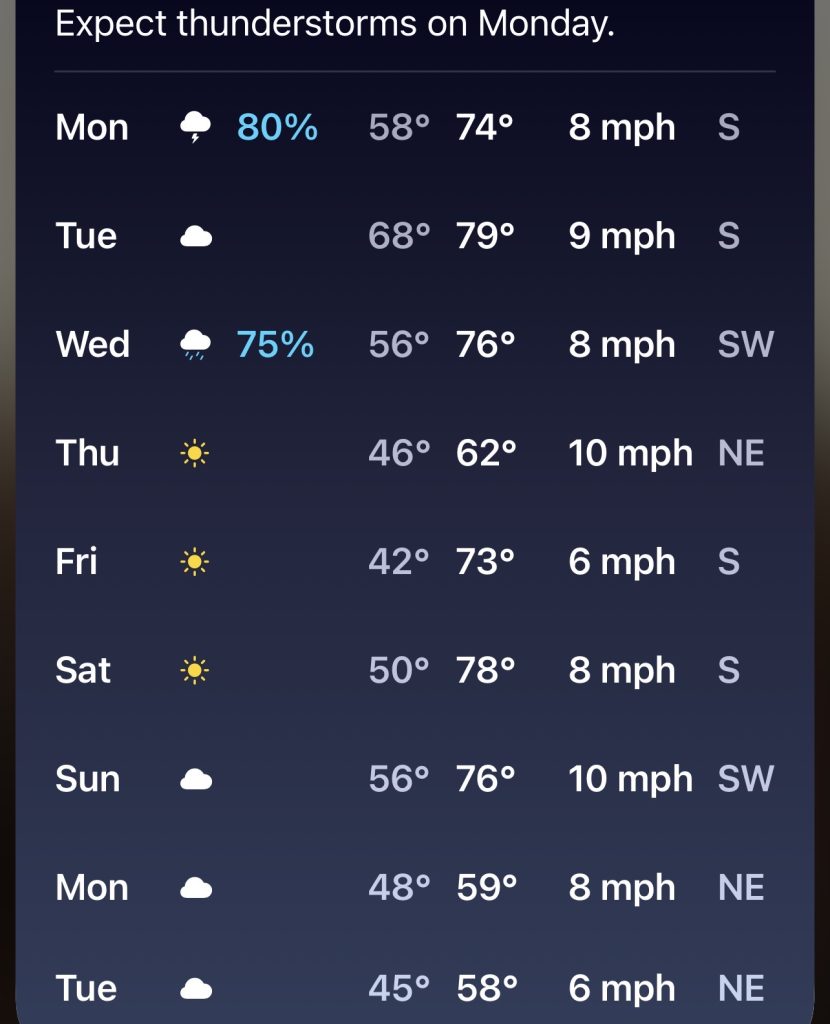Open Monday's 80% thunderstorm forecast row

(414, 128)
